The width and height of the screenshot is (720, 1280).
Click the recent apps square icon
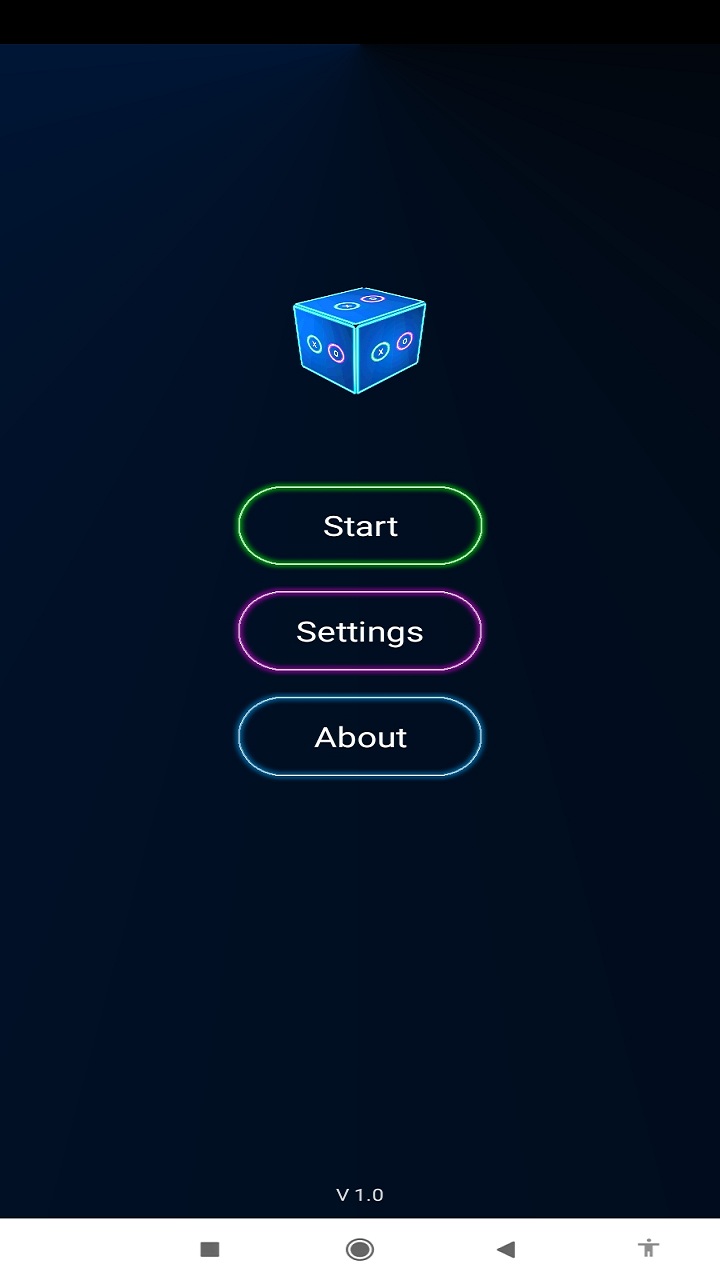click(208, 1249)
